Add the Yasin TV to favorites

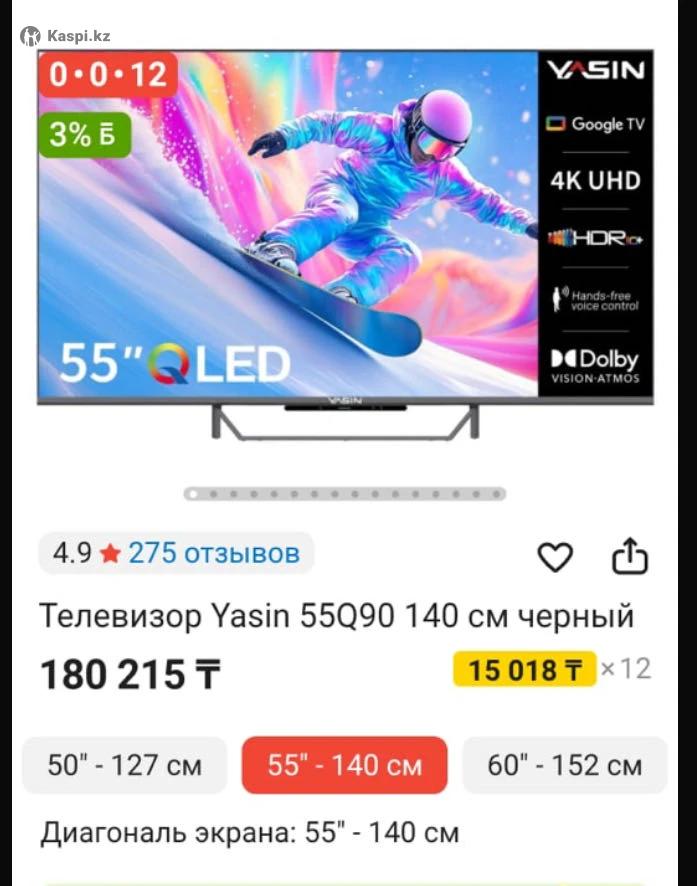555,557
